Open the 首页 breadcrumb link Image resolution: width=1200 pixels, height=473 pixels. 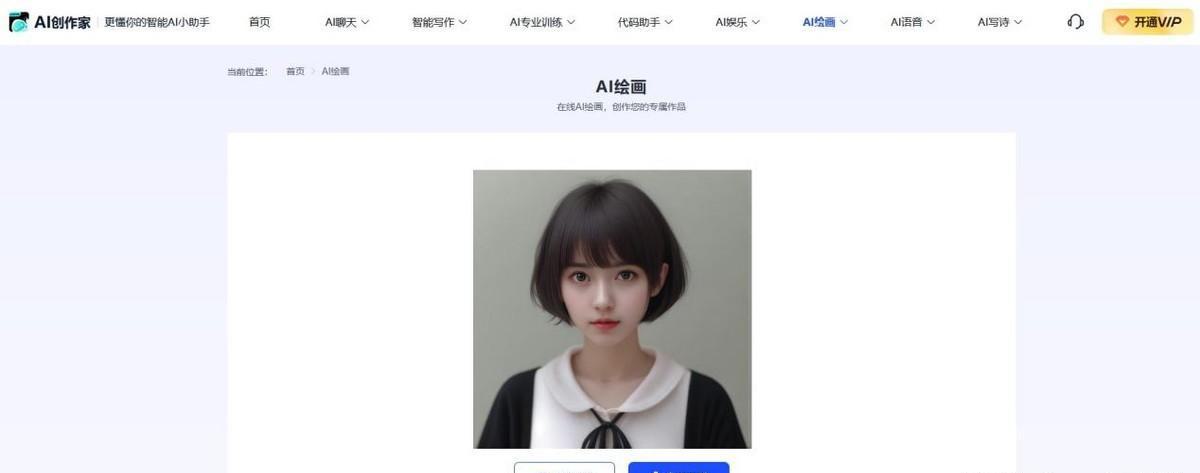pos(295,72)
